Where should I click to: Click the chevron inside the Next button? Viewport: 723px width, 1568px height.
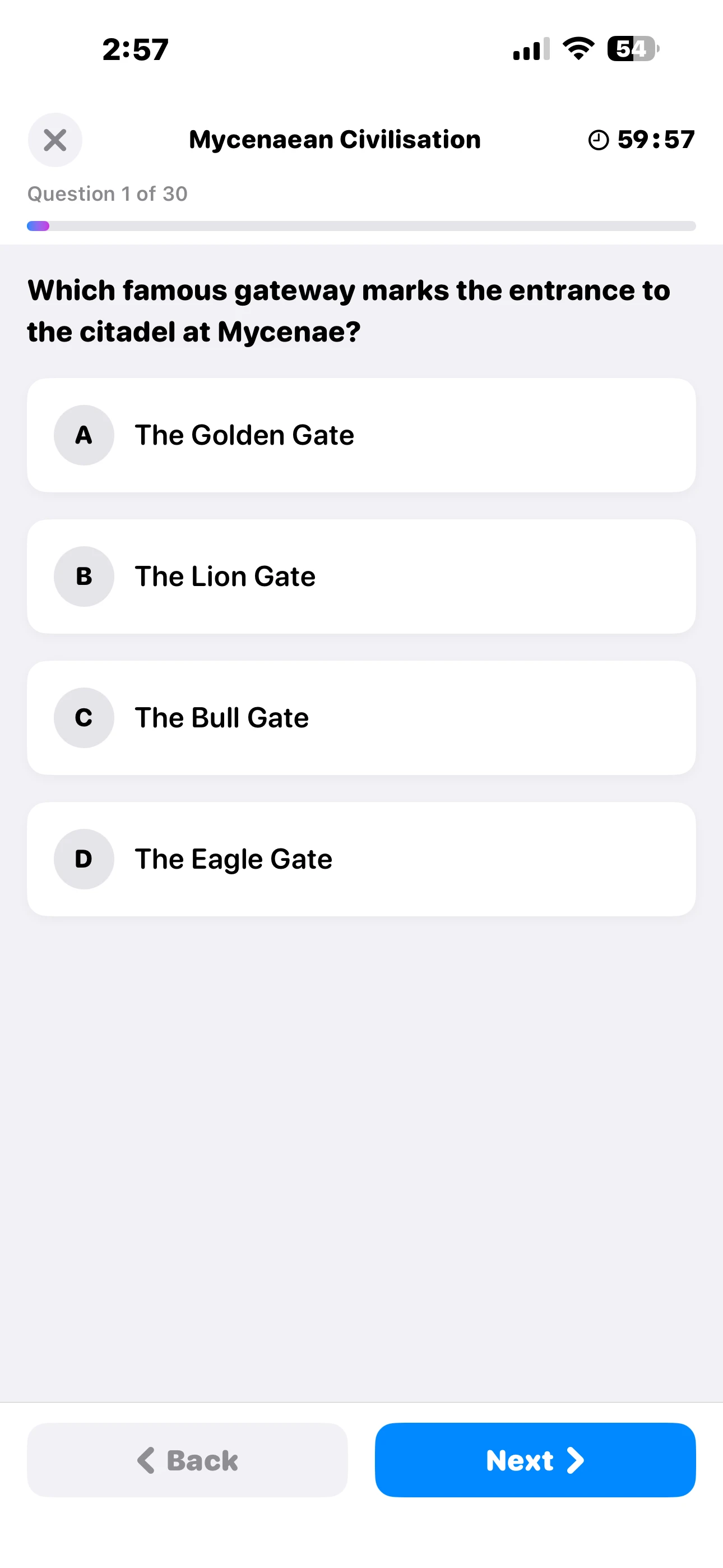pyautogui.click(x=574, y=1460)
